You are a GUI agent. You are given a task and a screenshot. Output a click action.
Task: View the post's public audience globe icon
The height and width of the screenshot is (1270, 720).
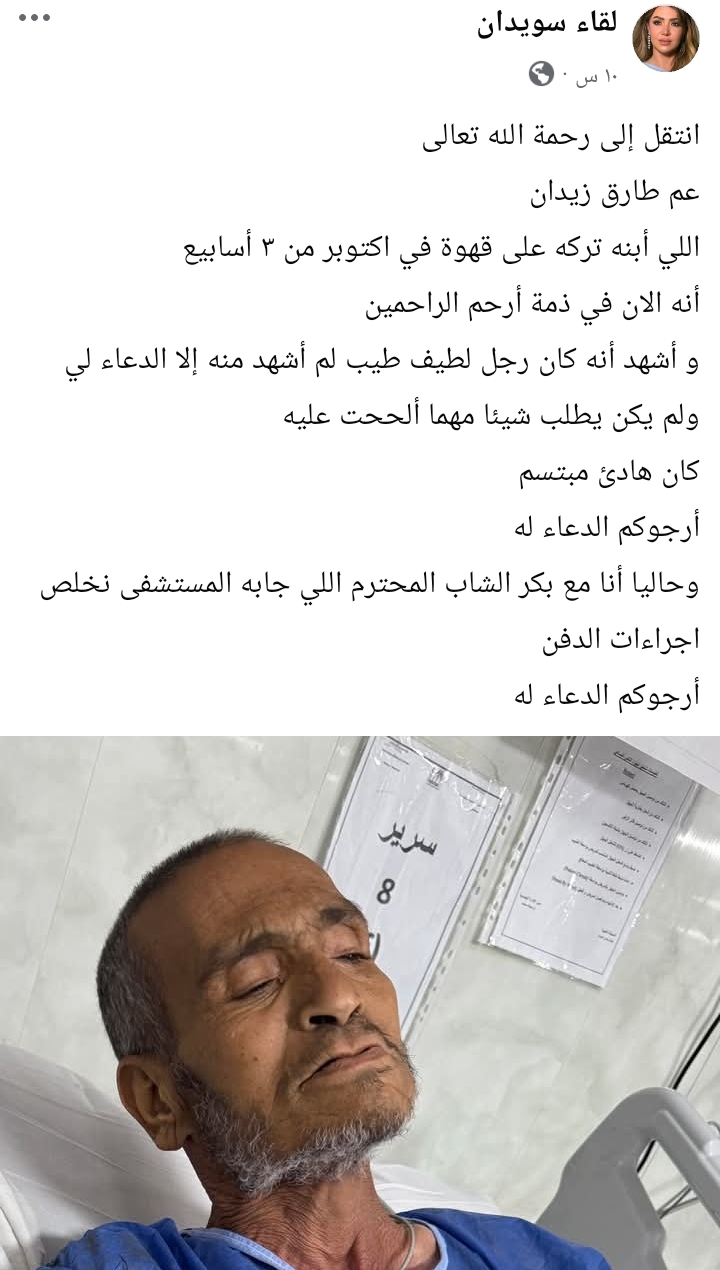(x=541, y=74)
